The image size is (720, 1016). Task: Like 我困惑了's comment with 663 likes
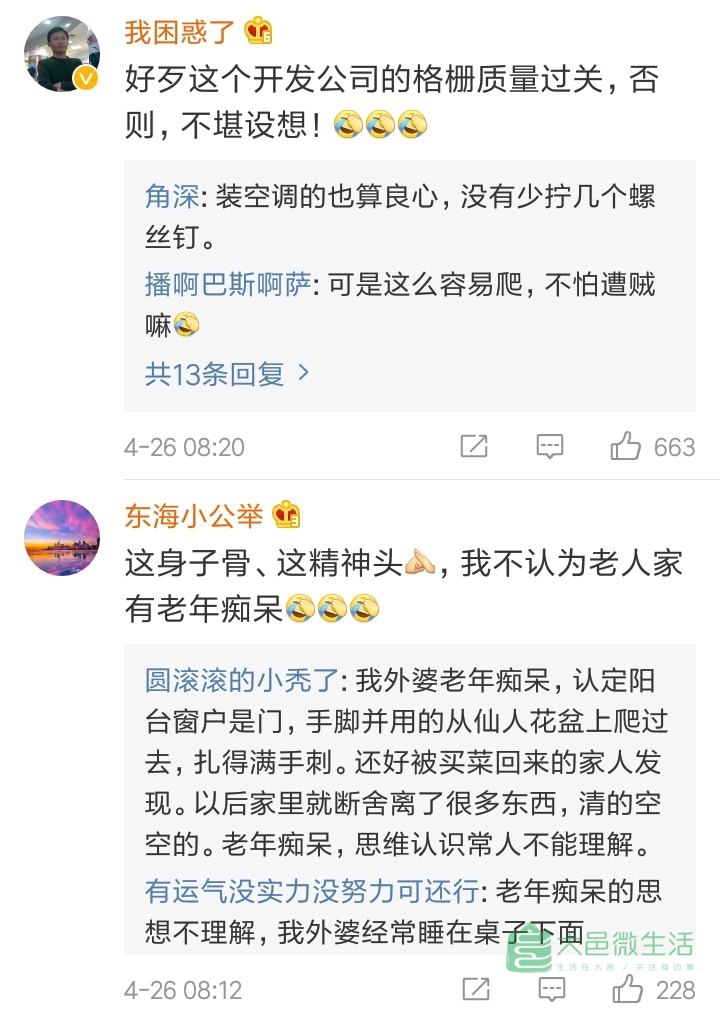point(627,447)
